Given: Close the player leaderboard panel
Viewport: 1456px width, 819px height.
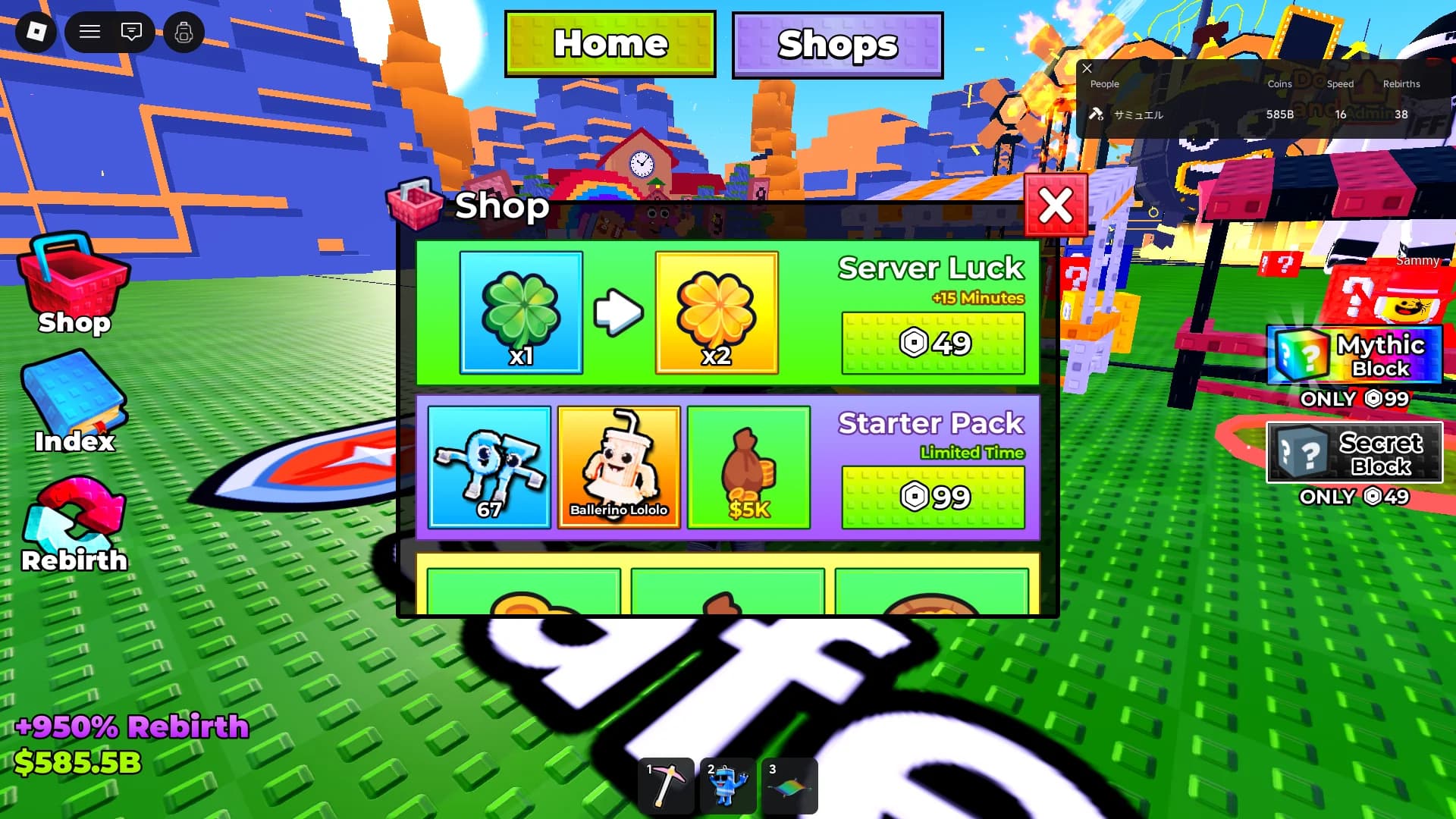Looking at the screenshot, I should pos(1087,68).
